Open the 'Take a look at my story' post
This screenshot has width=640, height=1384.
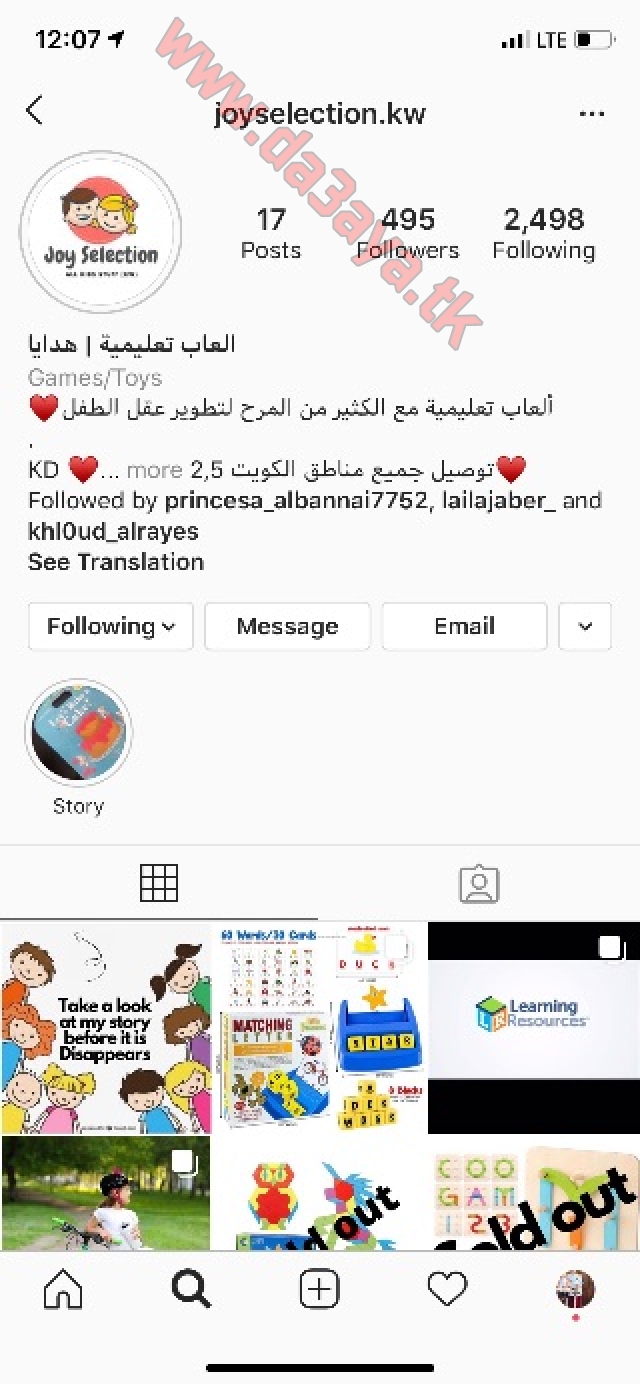click(106, 1028)
